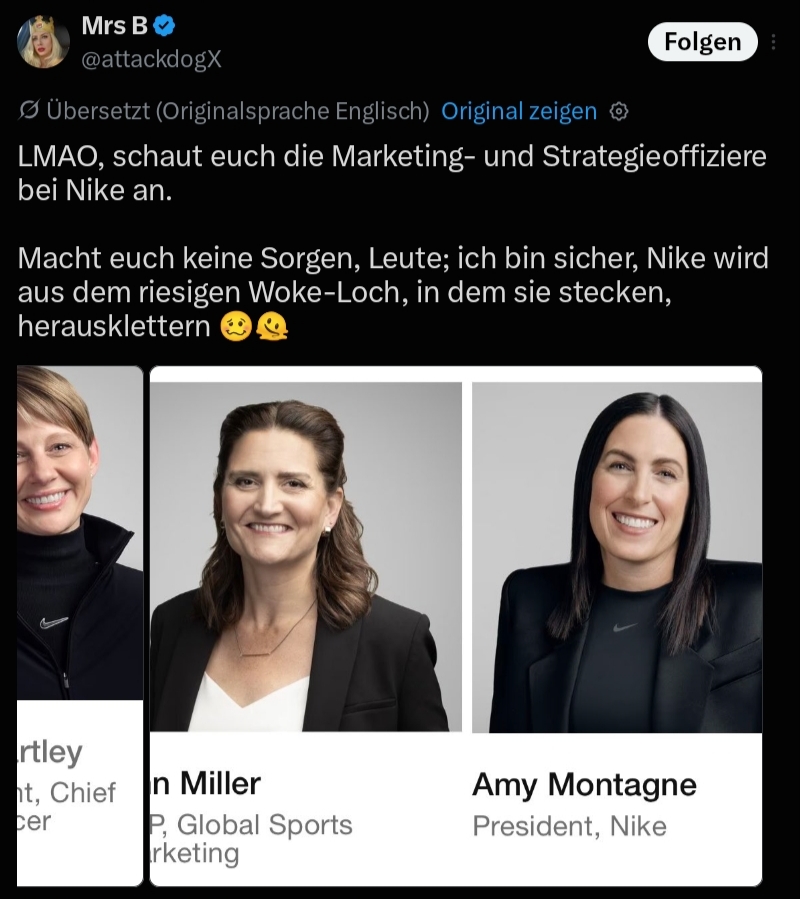This screenshot has width=800, height=899.
Task: Open the partly visible image on the left
Action: [x=80, y=626]
